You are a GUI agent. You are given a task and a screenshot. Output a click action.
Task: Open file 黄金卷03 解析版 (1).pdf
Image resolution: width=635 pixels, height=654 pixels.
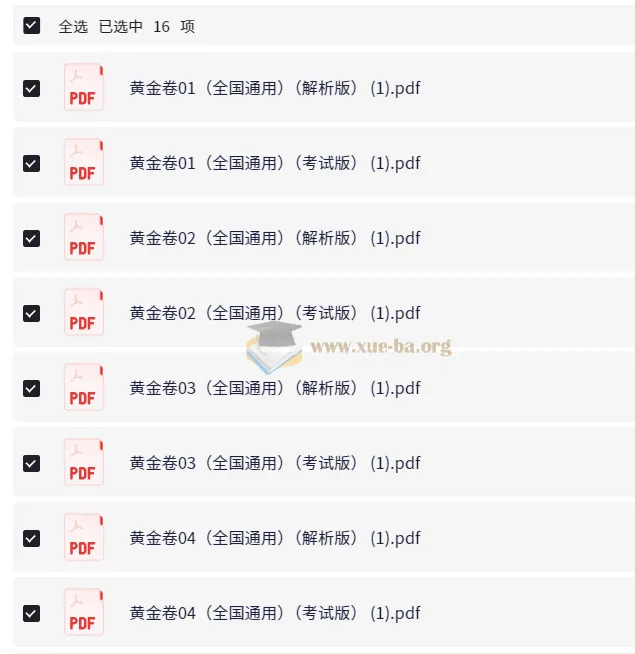coord(275,388)
